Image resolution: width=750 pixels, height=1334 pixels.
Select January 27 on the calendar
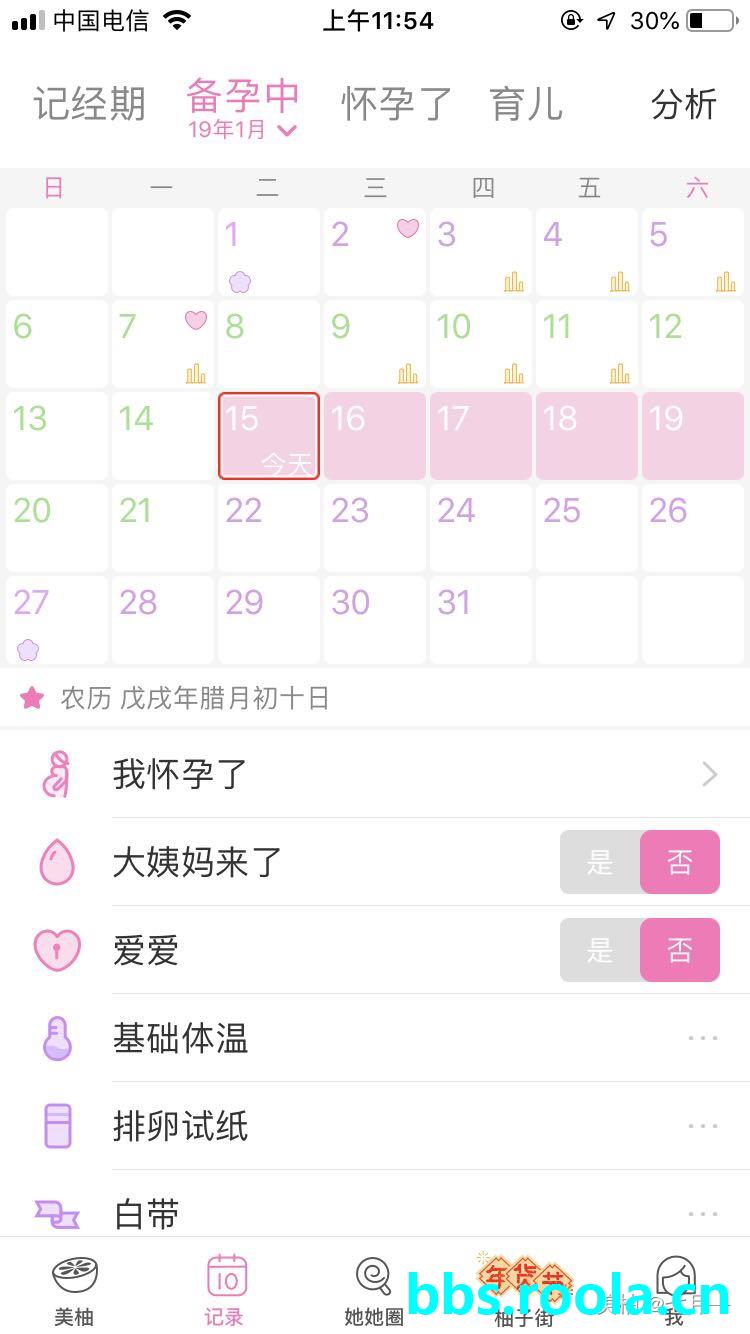(x=57, y=620)
